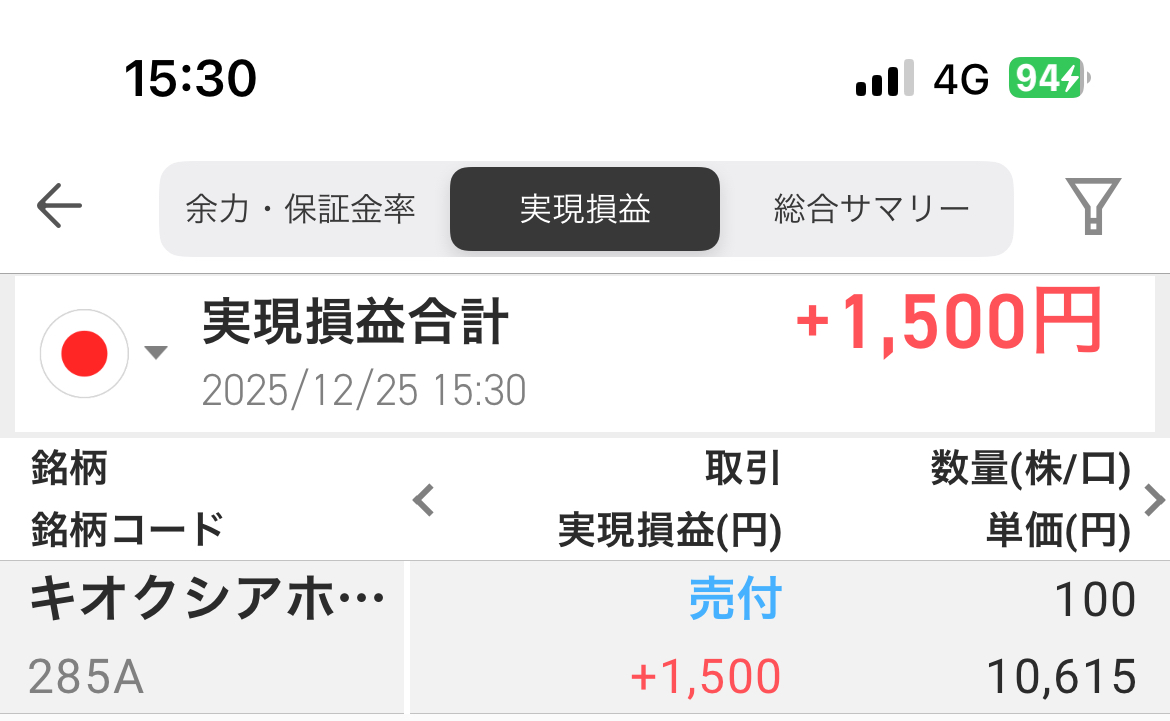Show next columns with right chevron
Image resolution: width=1170 pixels, height=721 pixels.
click(1154, 498)
